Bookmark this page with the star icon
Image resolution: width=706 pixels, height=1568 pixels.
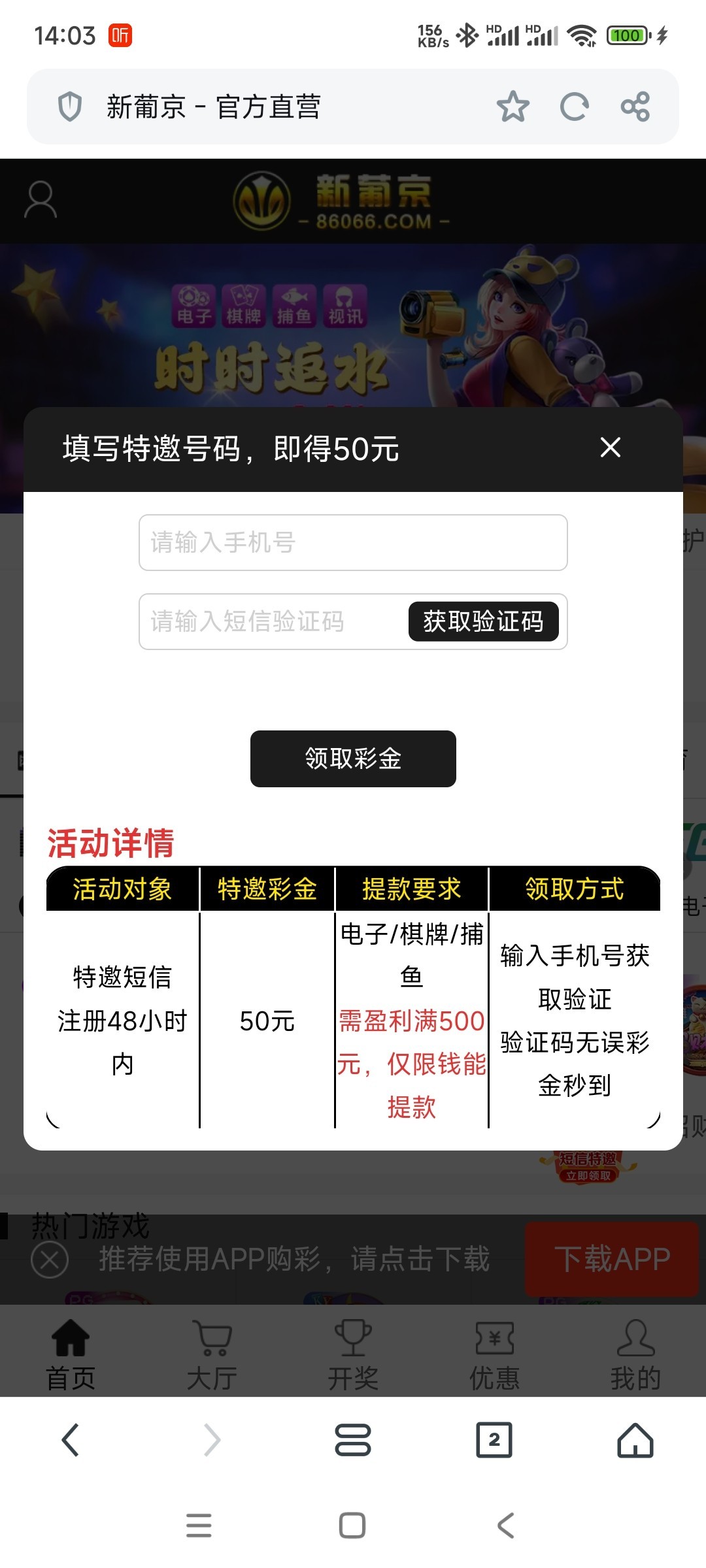click(x=513, y=106)
